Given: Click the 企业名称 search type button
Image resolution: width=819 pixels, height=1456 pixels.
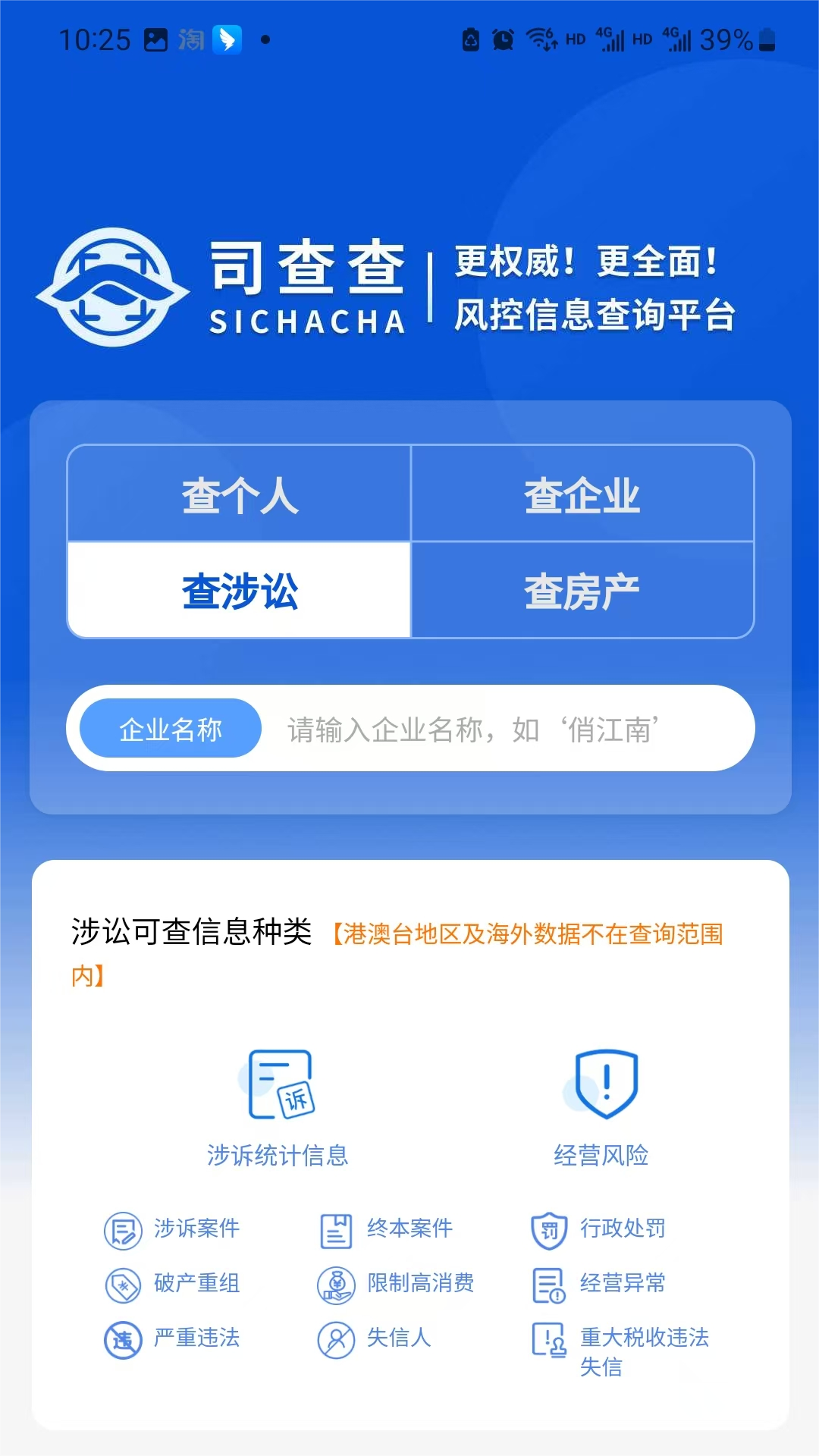Looking at the screenshot, I should coord(168,727).
